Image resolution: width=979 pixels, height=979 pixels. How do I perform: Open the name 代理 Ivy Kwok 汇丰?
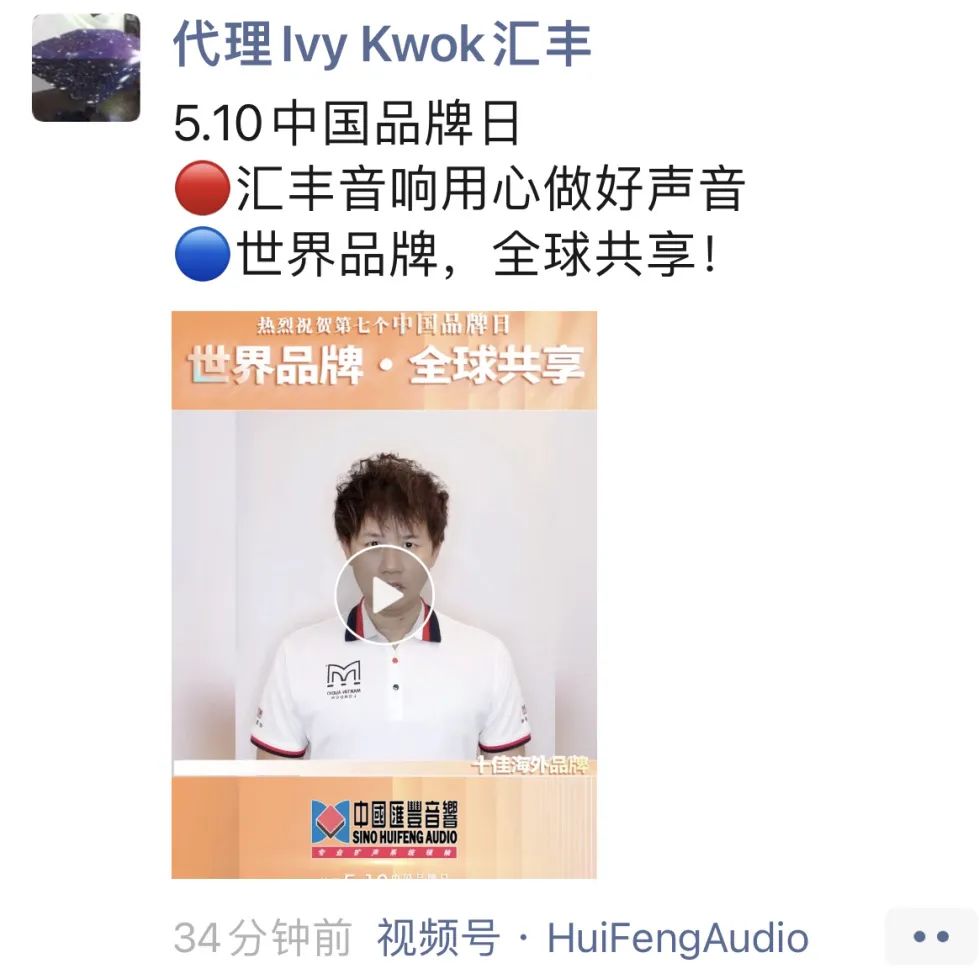pyautogui.click(x=381, y=45)
